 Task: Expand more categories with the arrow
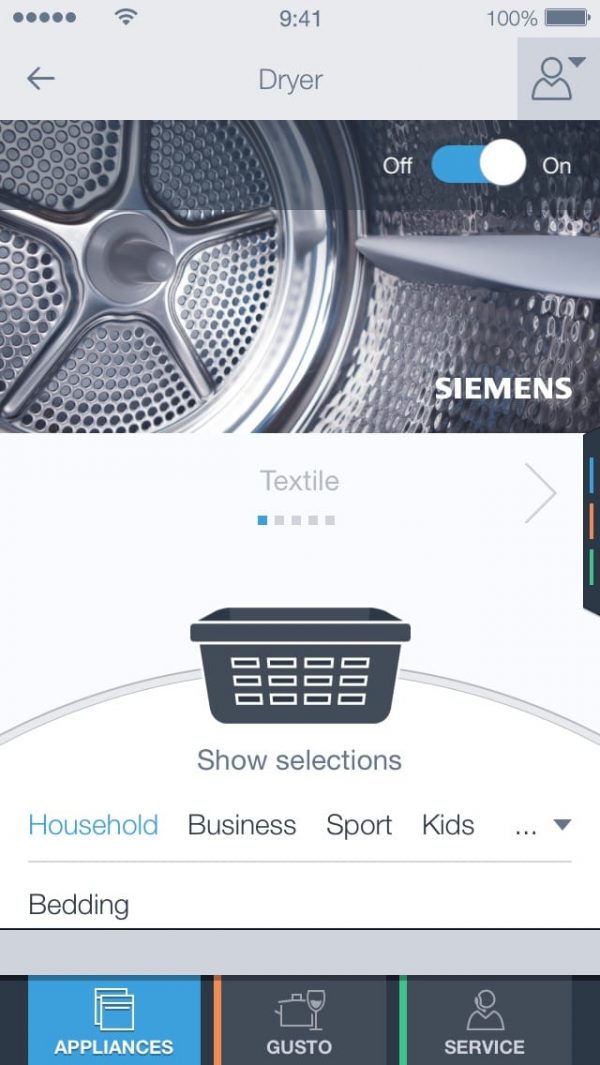coord(561,825)
